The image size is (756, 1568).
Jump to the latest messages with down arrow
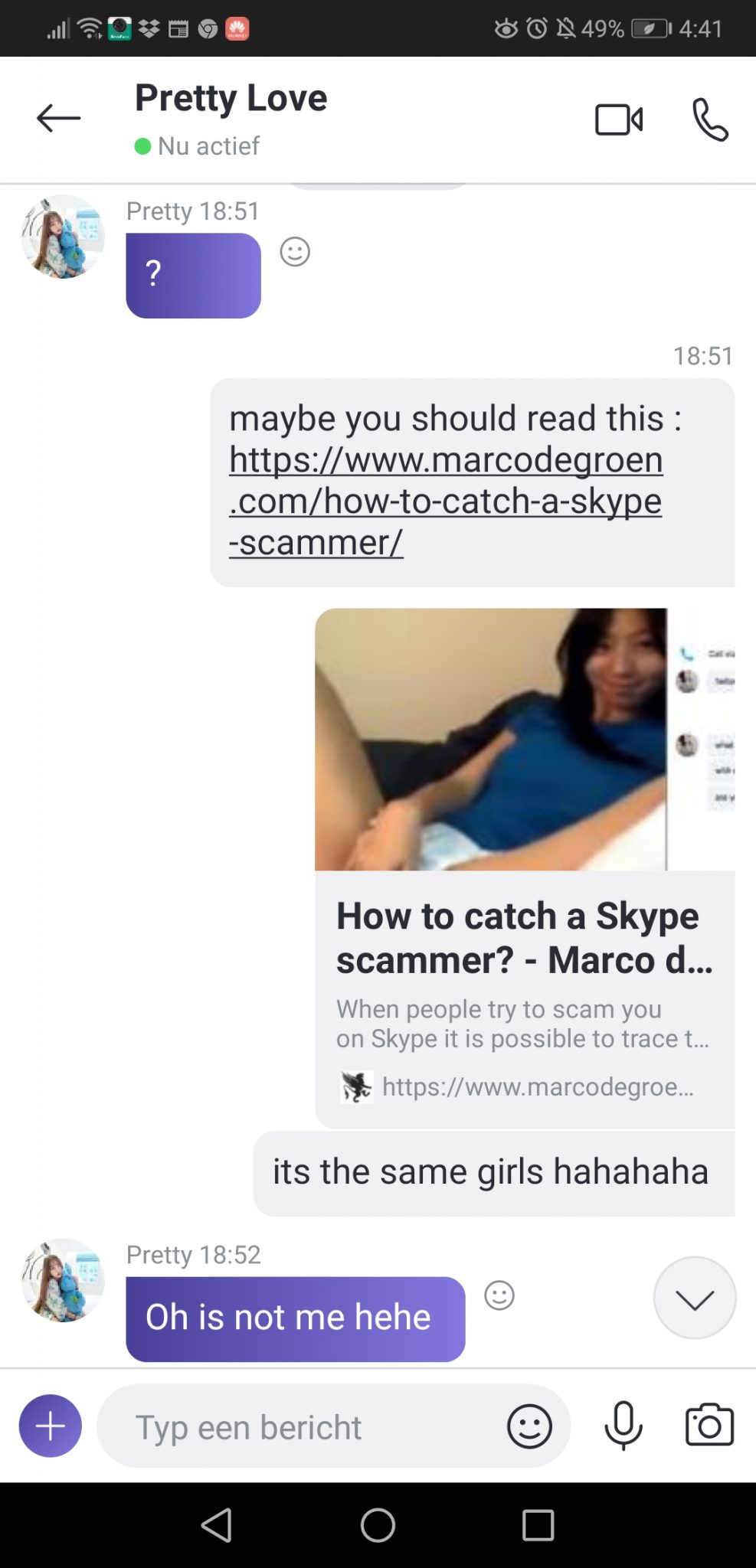pos(695,1298)
